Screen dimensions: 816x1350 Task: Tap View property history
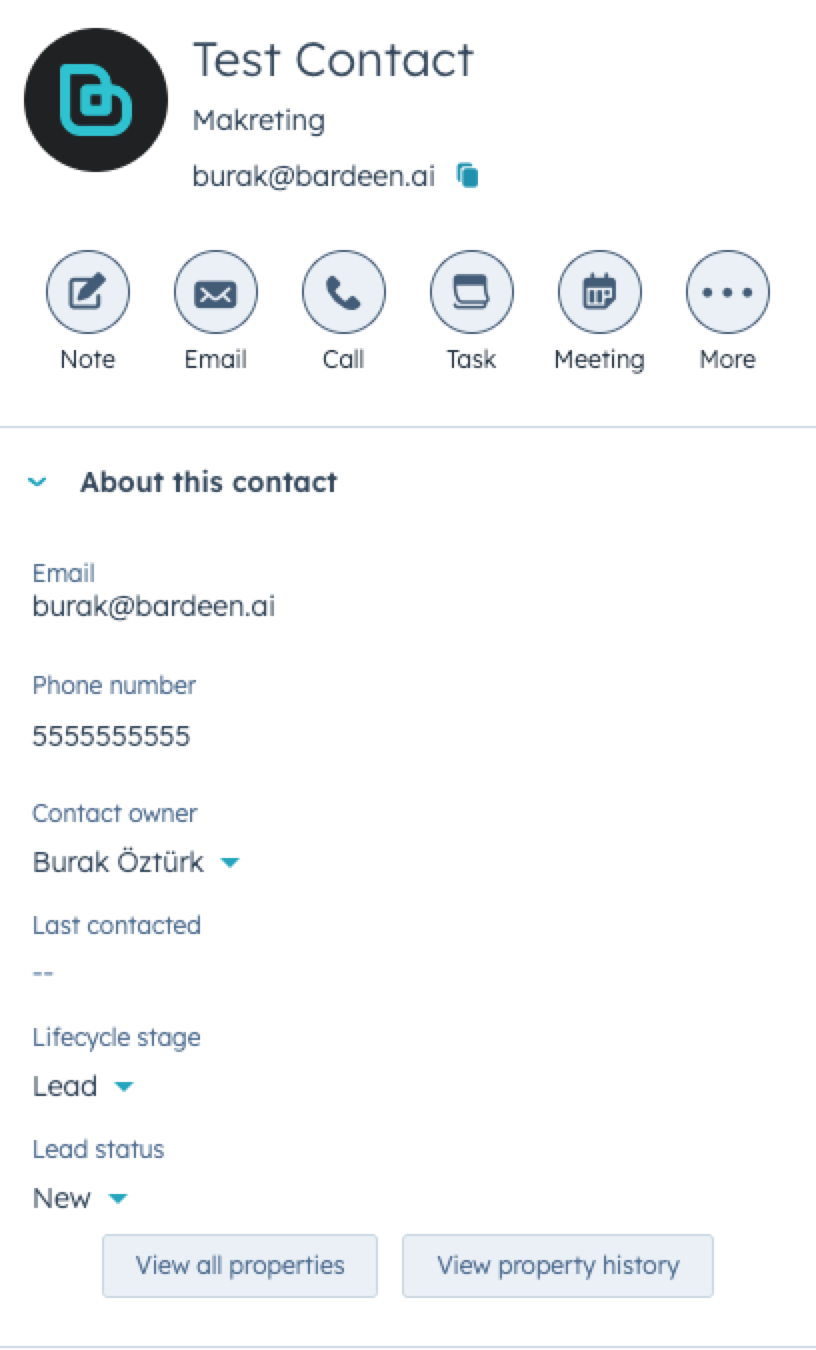pos(558,1266)
